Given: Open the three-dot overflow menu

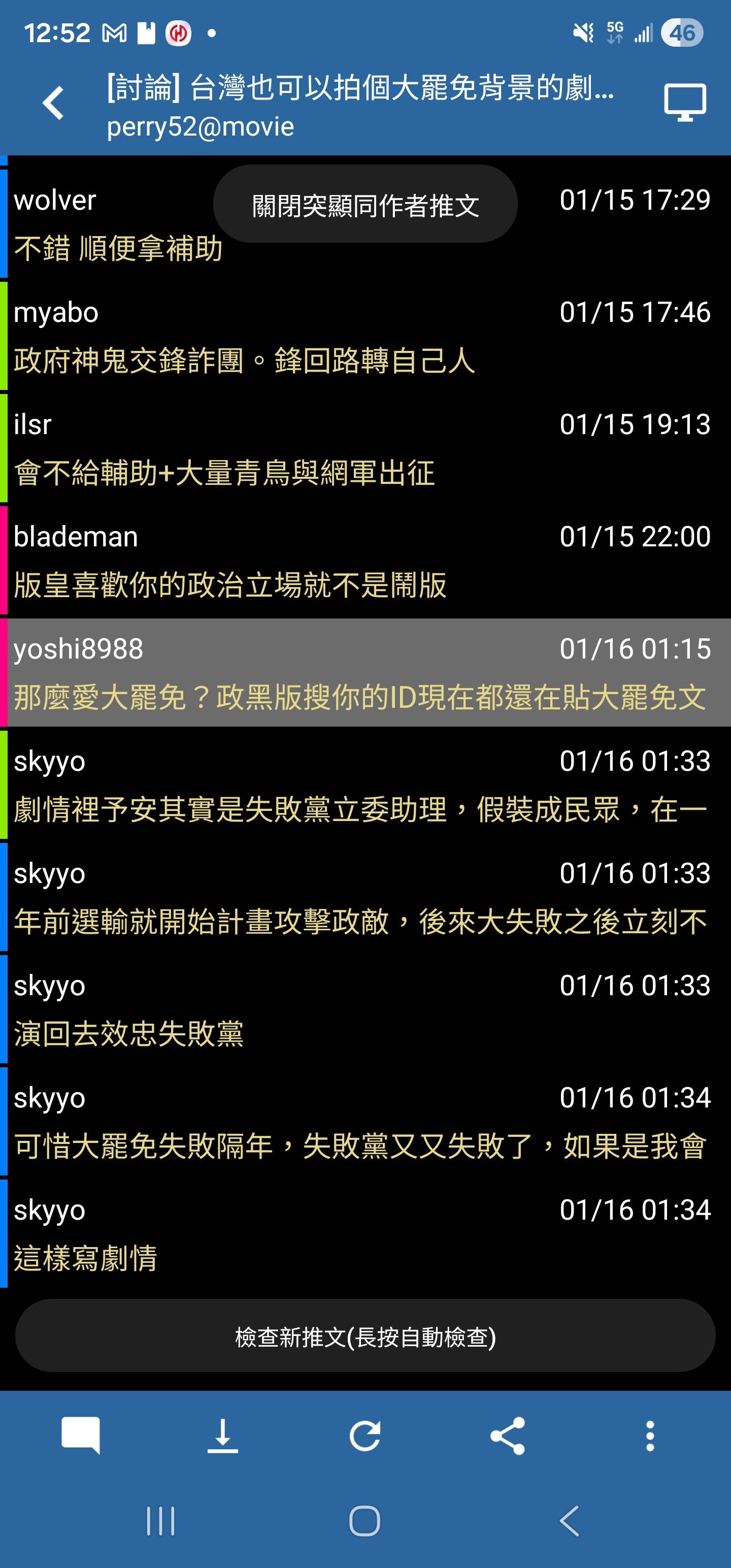Looking at the screenshot, I should tap(650, 1435).
